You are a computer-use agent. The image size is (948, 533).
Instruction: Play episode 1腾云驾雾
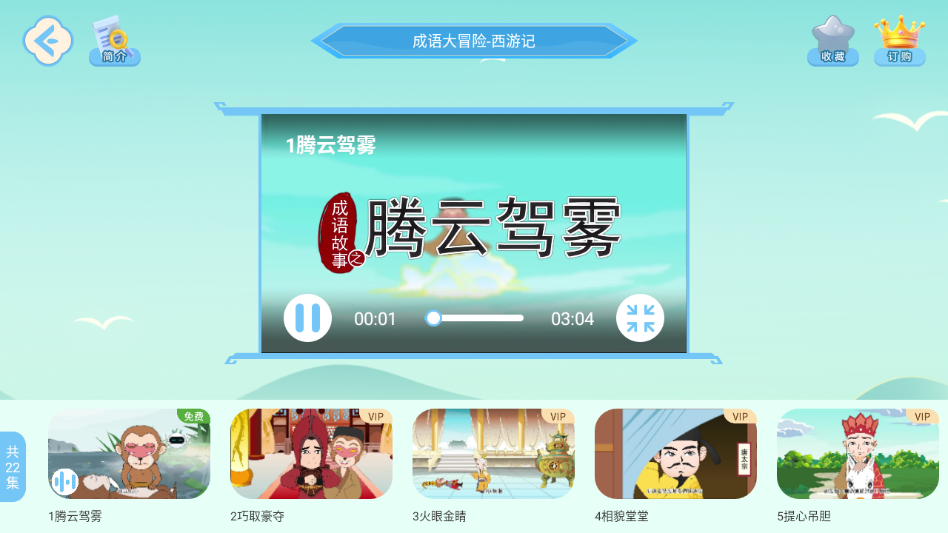129,454
